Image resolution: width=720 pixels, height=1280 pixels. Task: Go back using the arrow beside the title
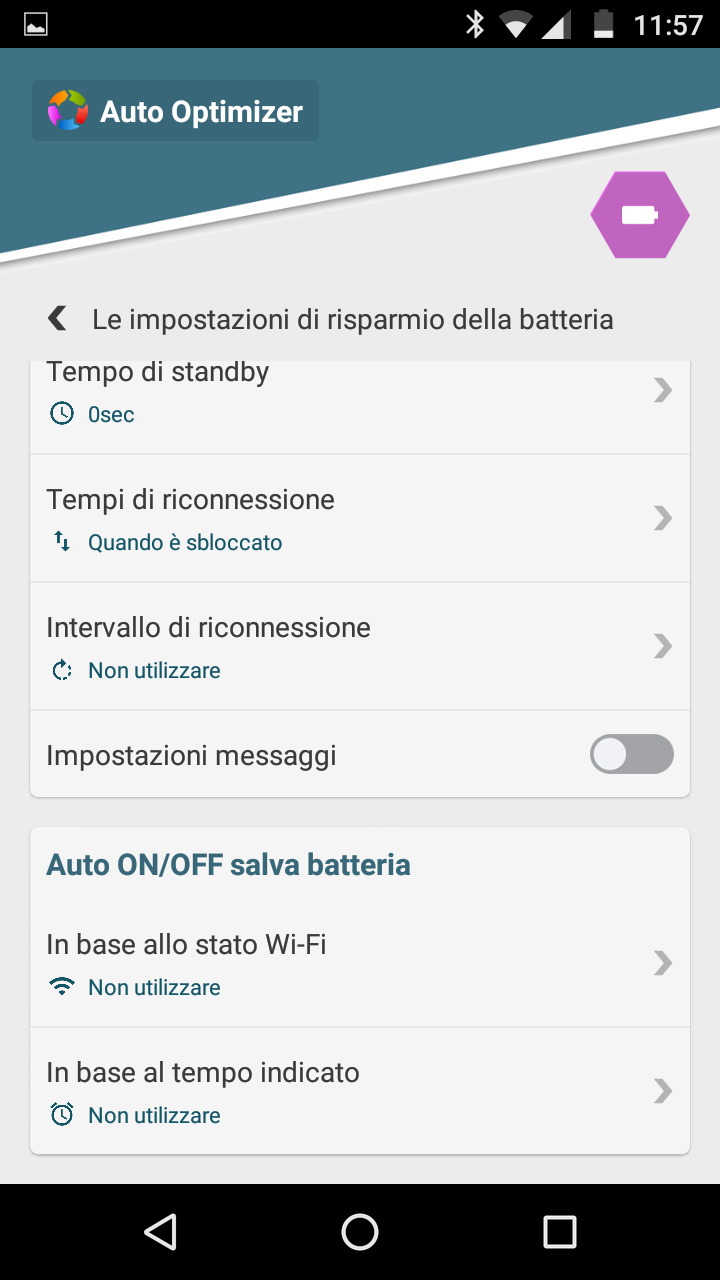point(58,319)
